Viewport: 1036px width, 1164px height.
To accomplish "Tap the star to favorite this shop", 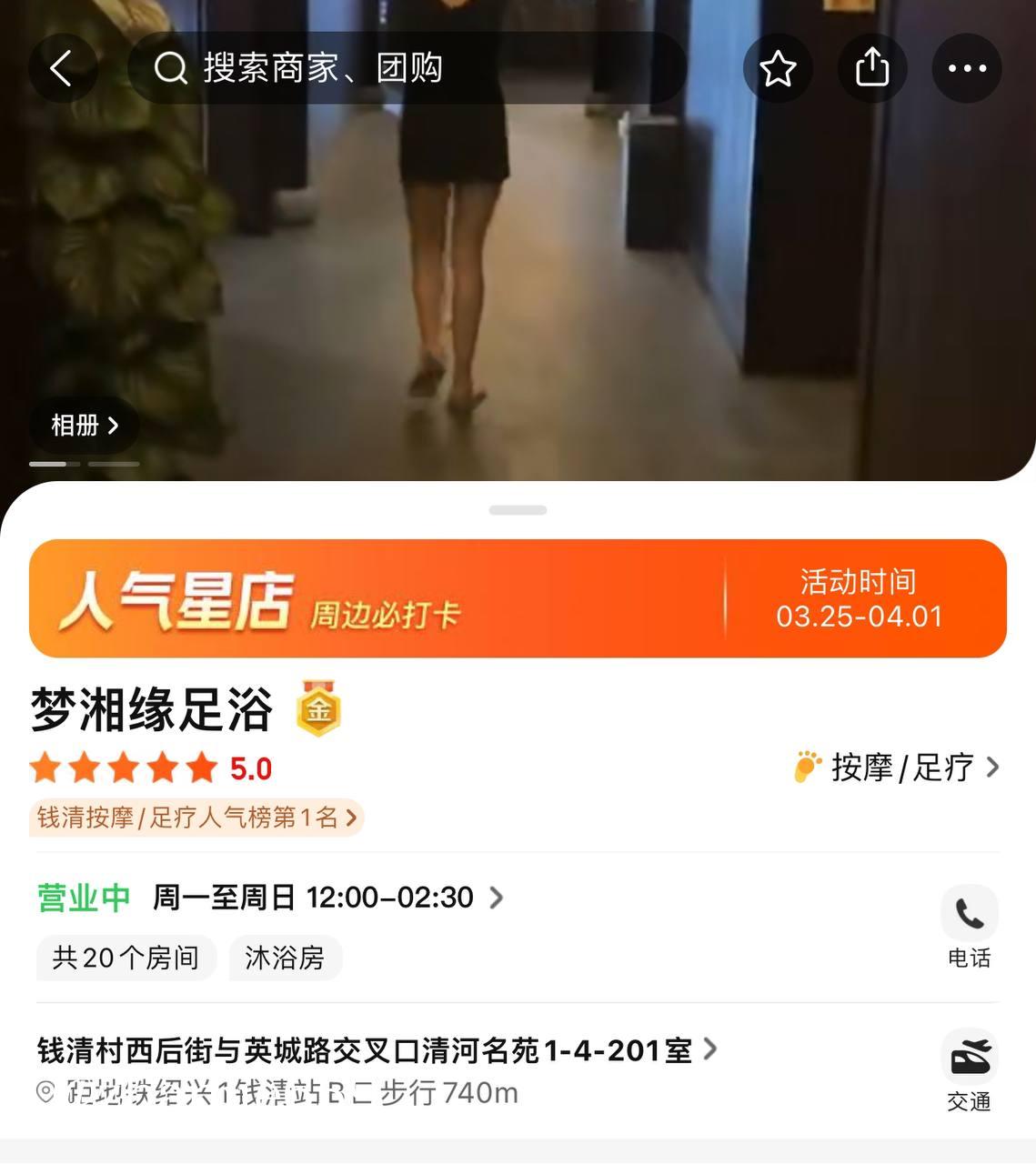I will (778, 68).
